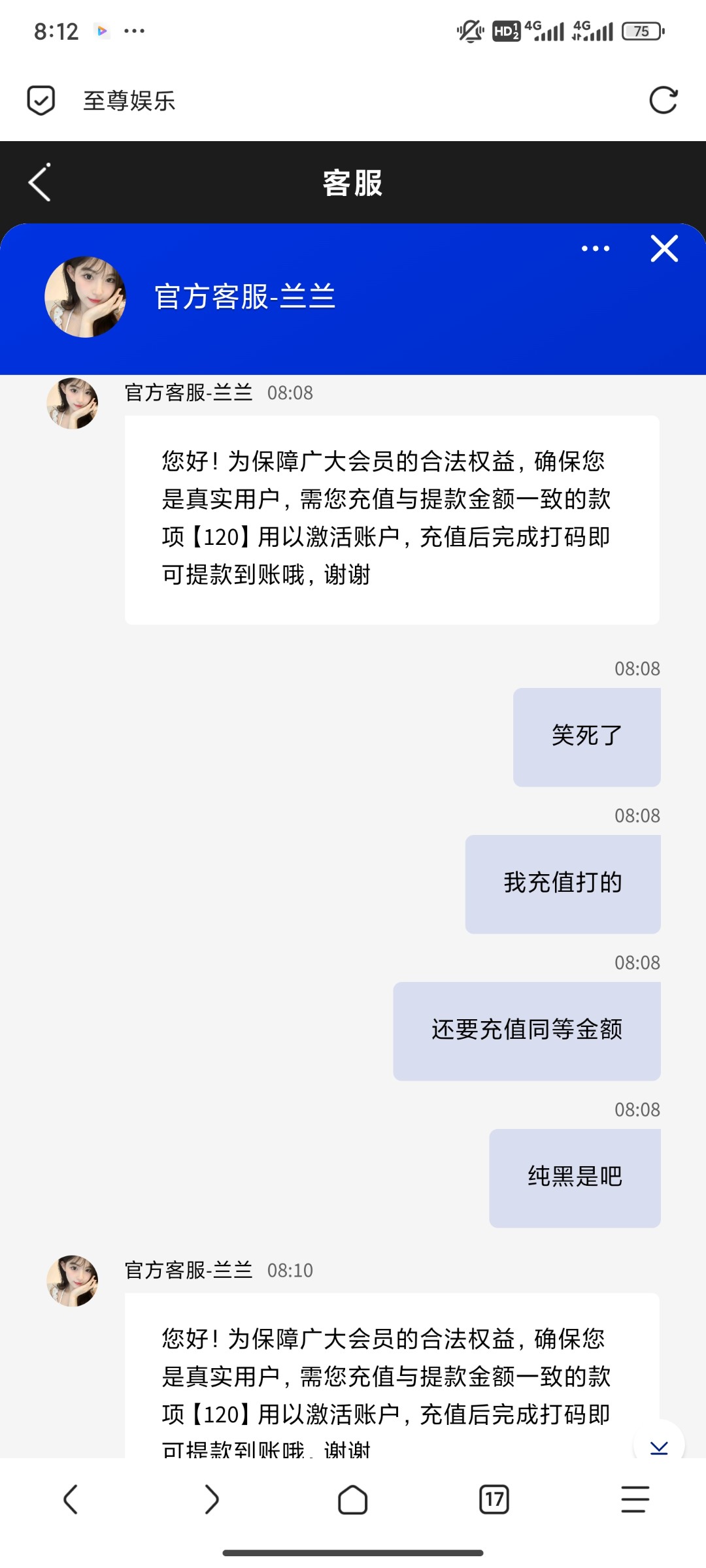This screenshot has width=706, height=1568.
Task: Open the browser hamburger menu
Action: (x=635, y=1499)
